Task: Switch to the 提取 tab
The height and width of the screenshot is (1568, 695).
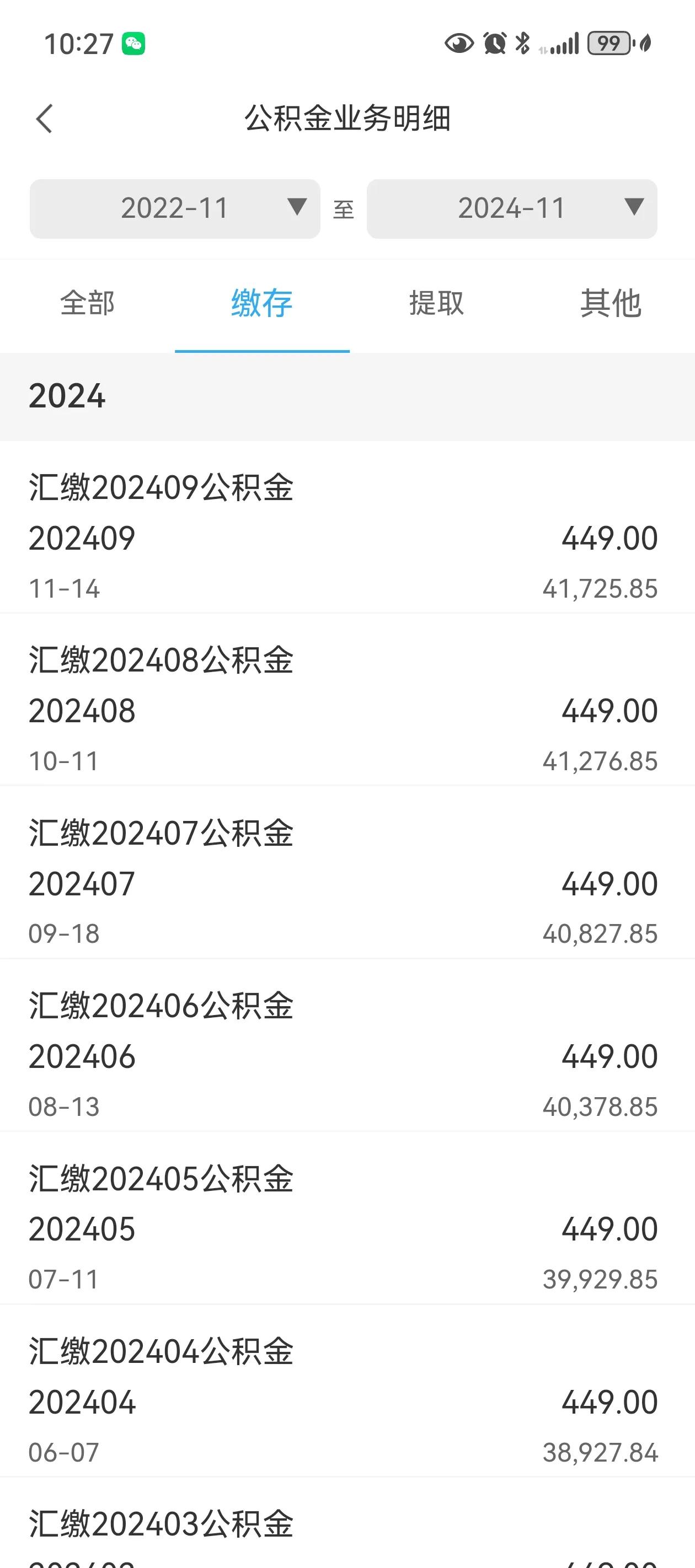Action: point(437,304)
